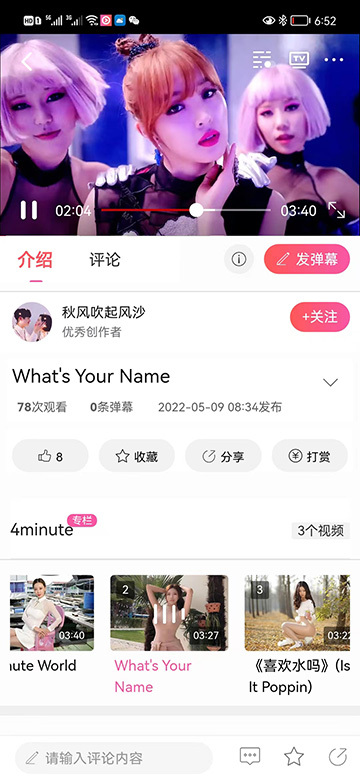Open the info icon next to 发弹幕

click(x=239, y=259)
